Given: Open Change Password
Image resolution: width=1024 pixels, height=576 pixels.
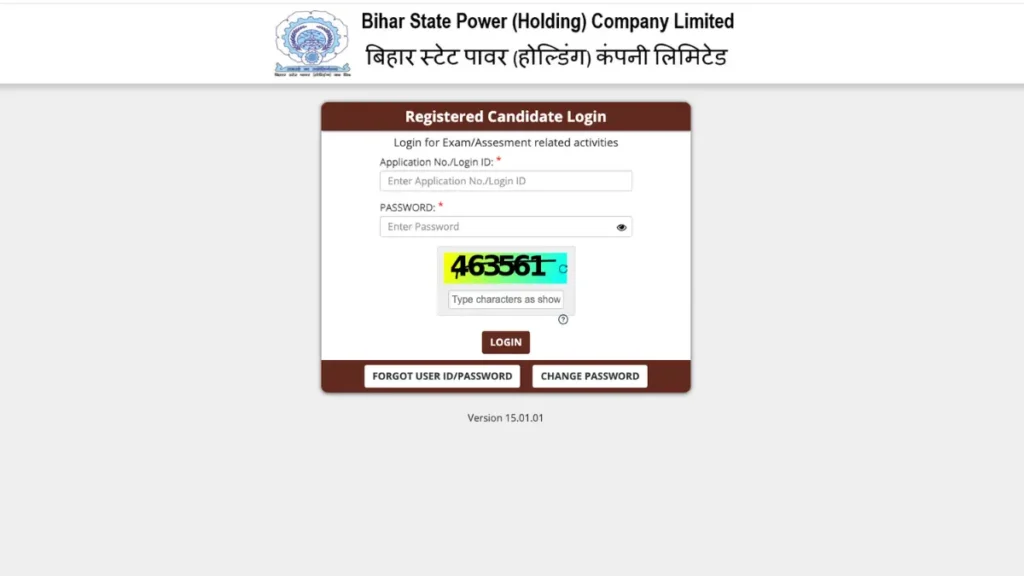Looking at the screenshot, I should [589, 376].
